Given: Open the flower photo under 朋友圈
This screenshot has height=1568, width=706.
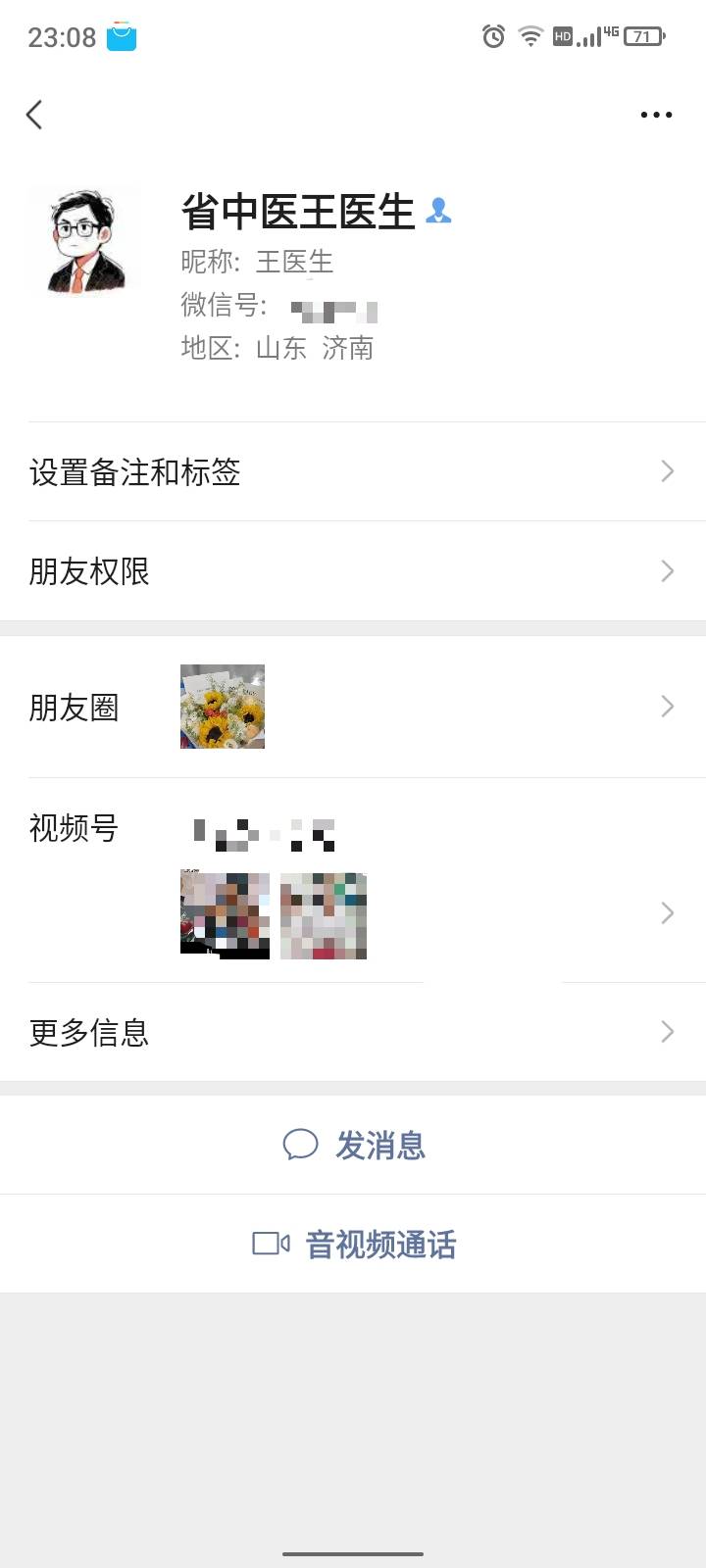Looking at the screenshot, I should click(x=222, y=706).
